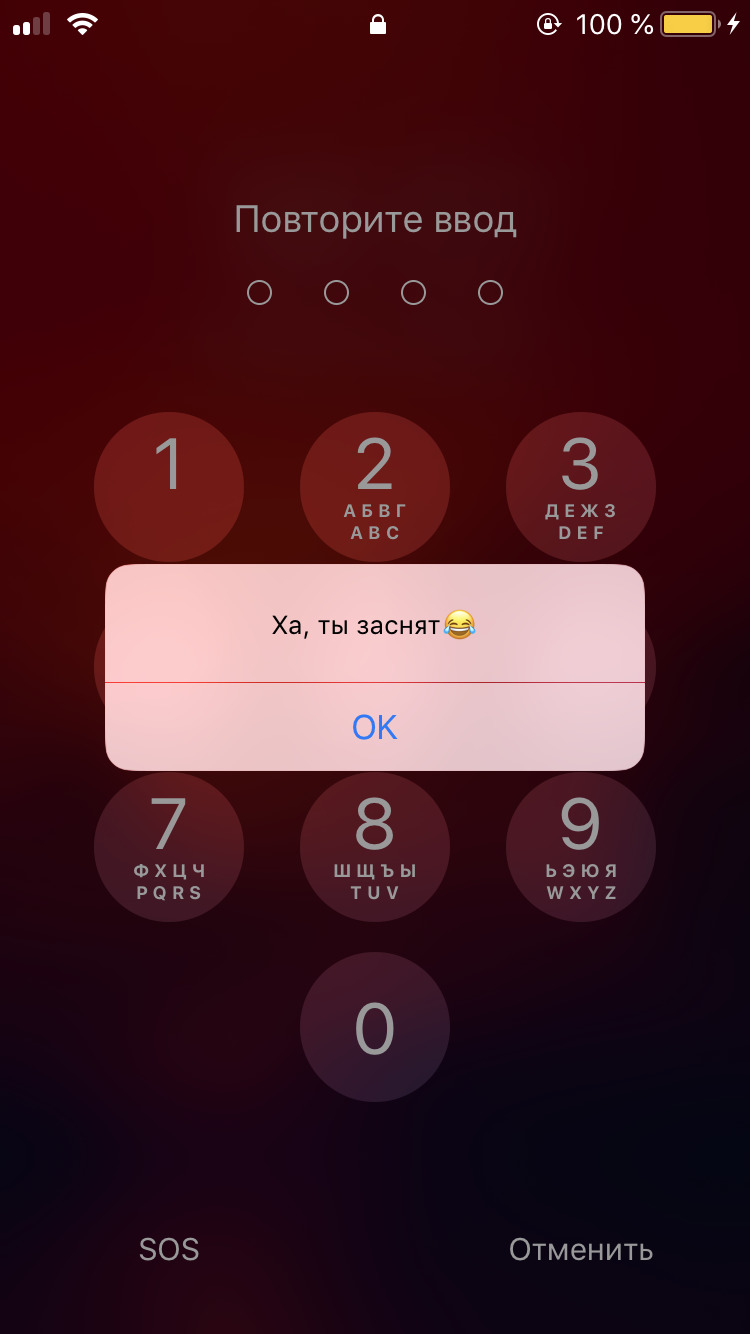Enter digit 2 on the passcode keypad
Image resolution: width=750 pixels, height=1334 pixels.
pyautogui.click(x=375, y=487)
